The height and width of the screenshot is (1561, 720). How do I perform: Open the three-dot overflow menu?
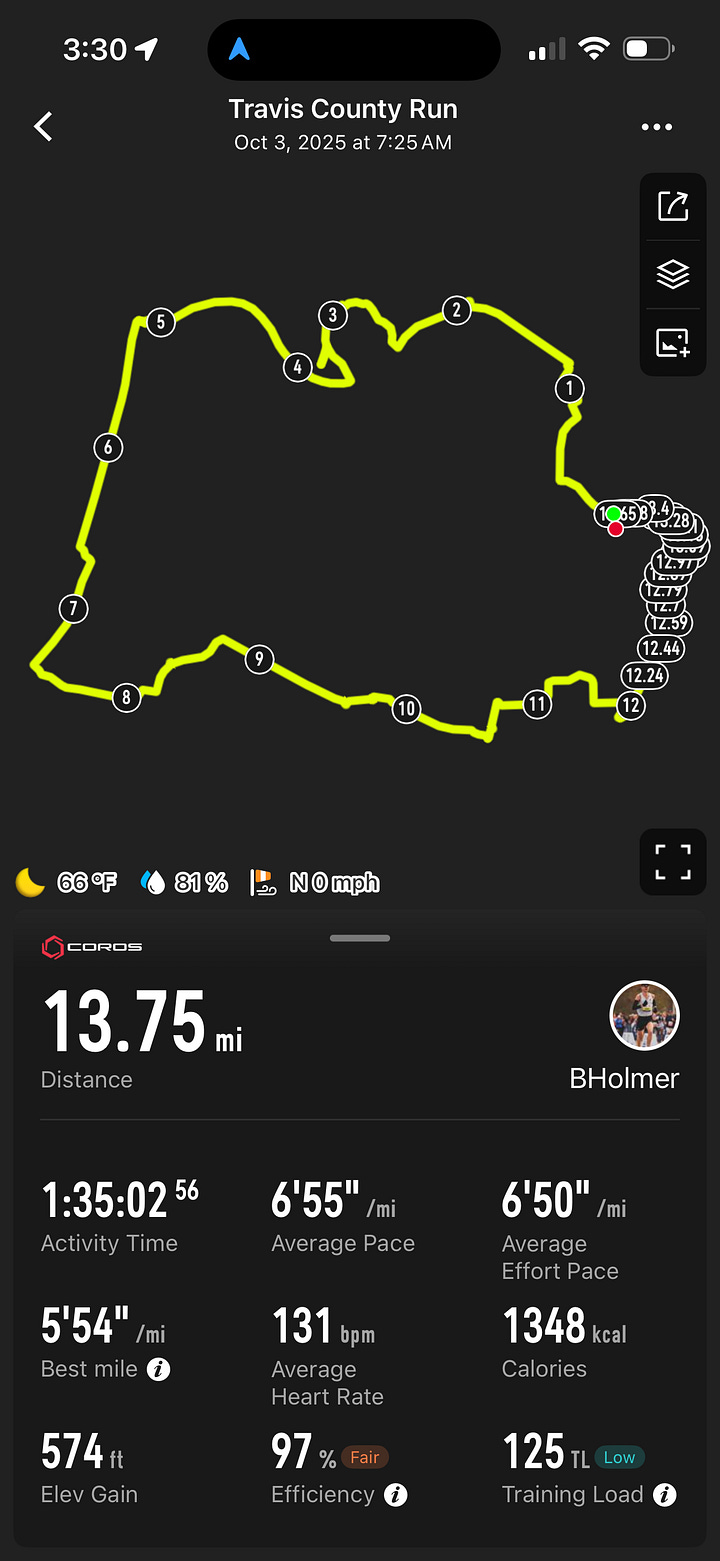[x=657, y=127]
